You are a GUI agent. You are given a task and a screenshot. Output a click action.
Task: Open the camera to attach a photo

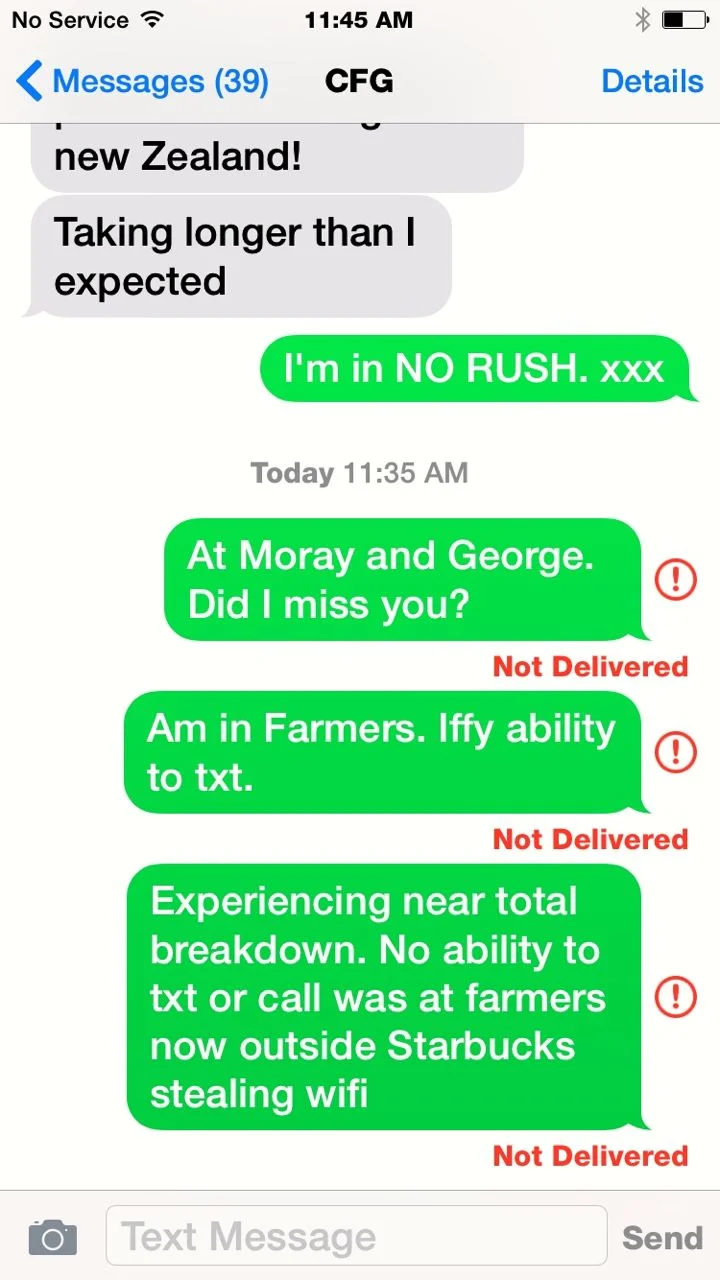53,1237
